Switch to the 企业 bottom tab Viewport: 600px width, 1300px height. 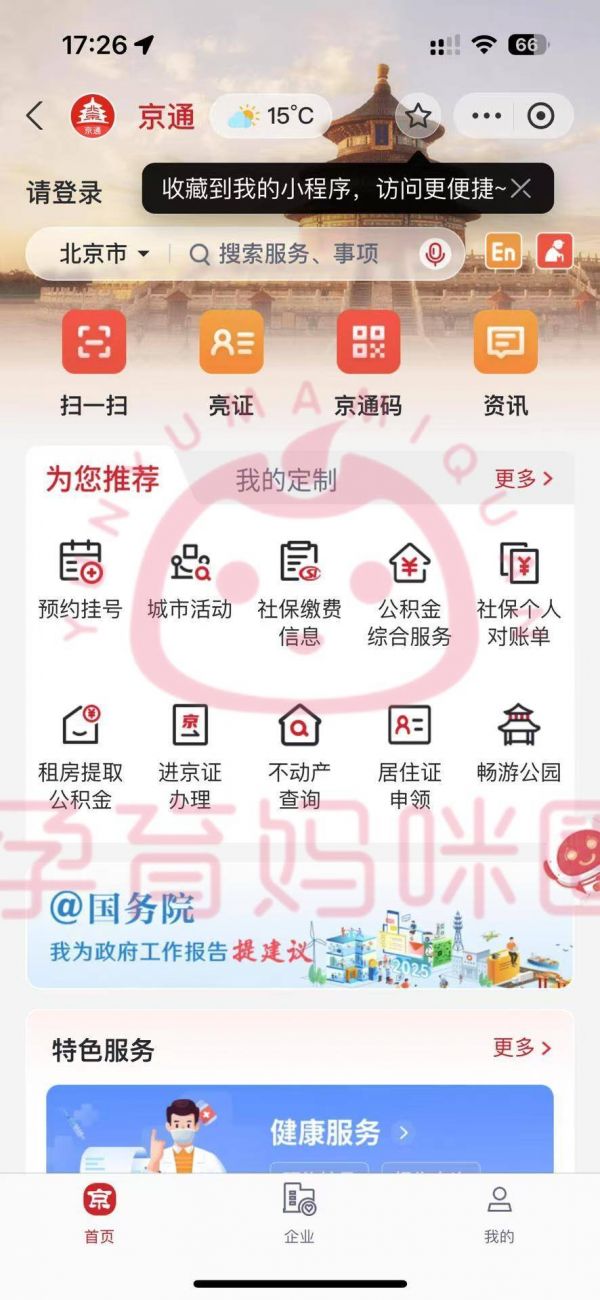coord(299,1213)
